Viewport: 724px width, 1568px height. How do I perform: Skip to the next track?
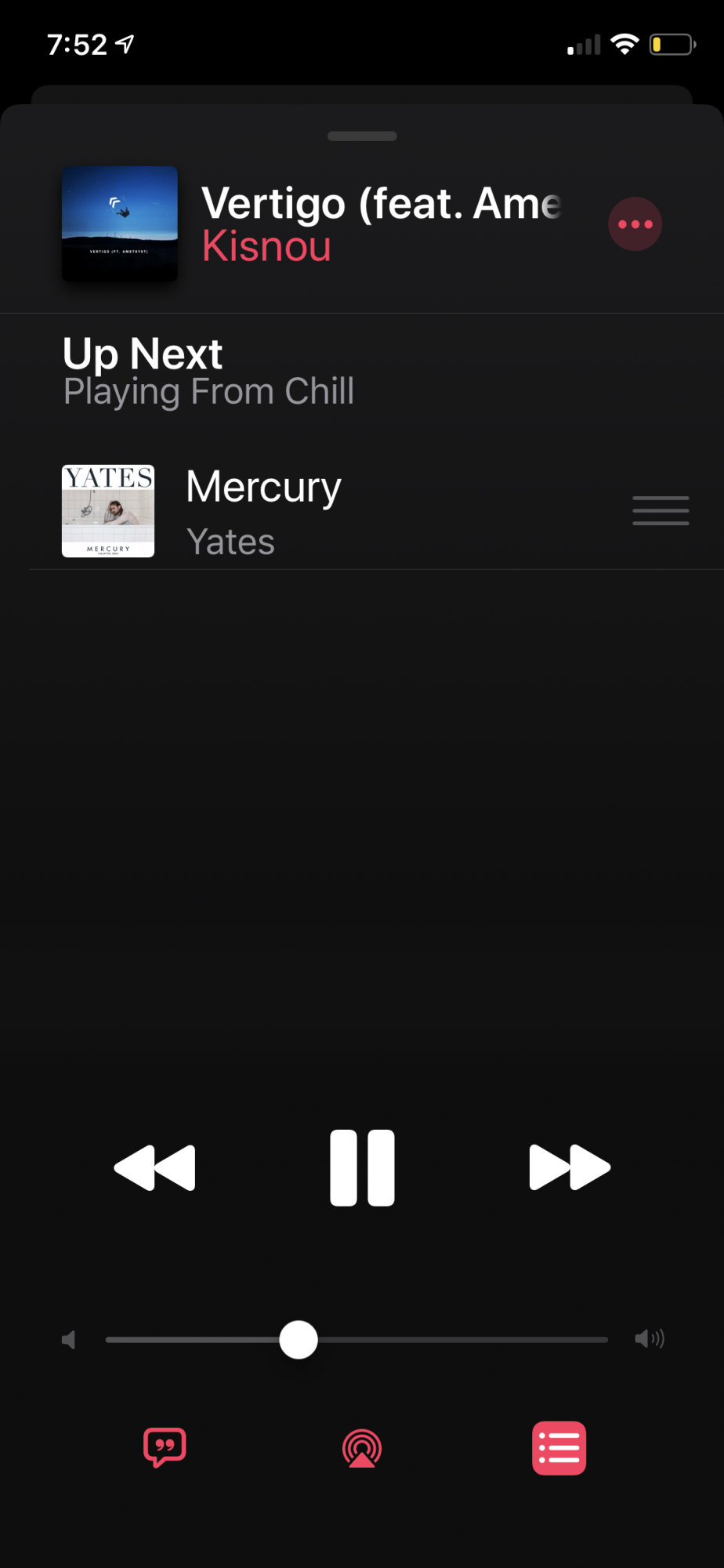pyautogui.click(x=570, y=1167)
